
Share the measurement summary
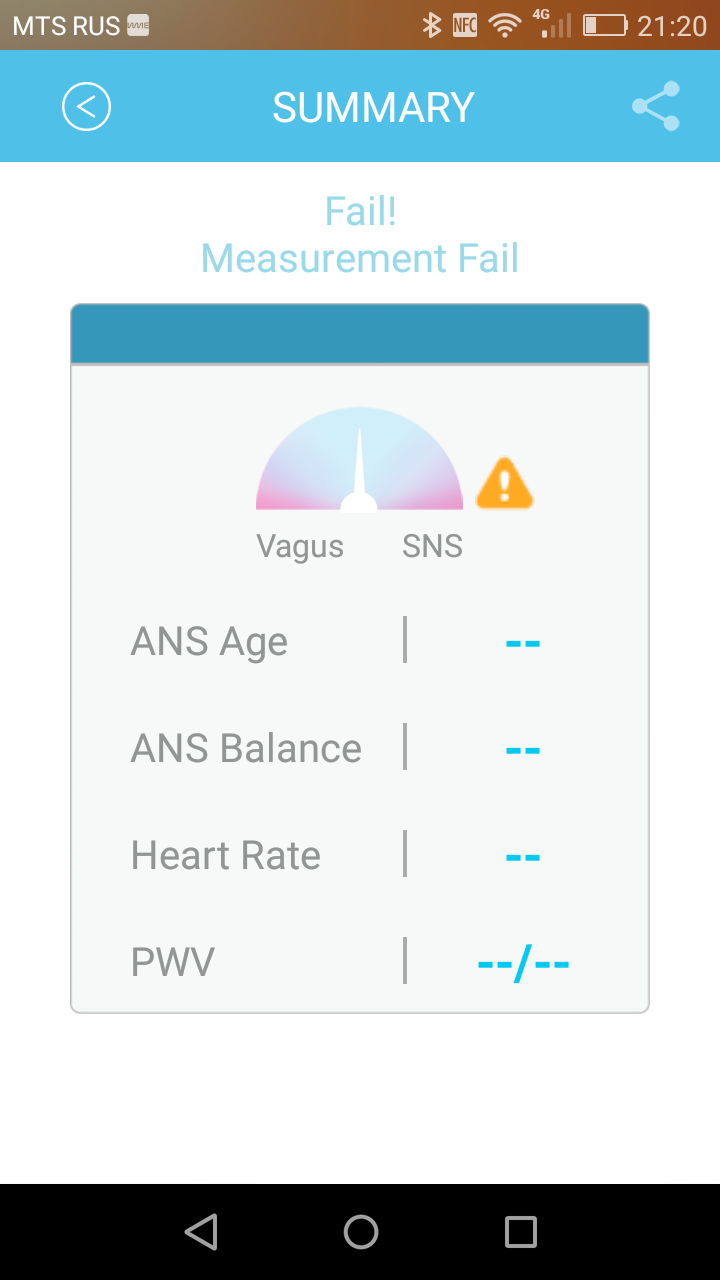click(656, 107)
